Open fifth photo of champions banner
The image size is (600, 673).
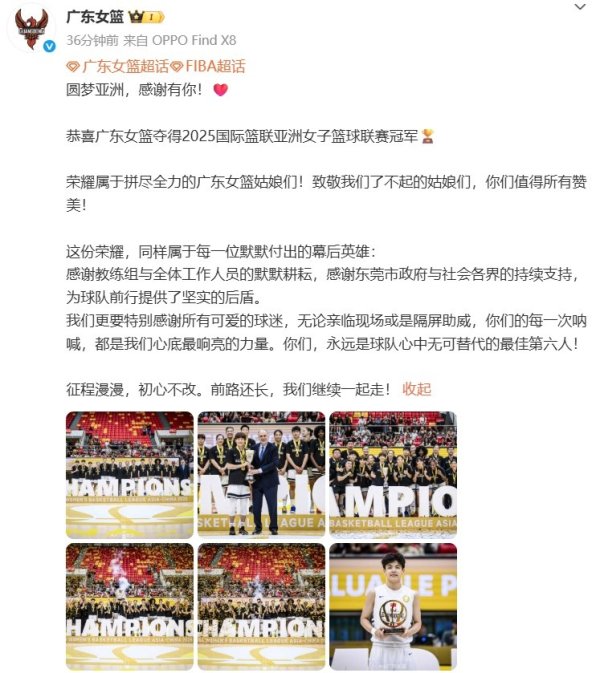click(261, 606)
